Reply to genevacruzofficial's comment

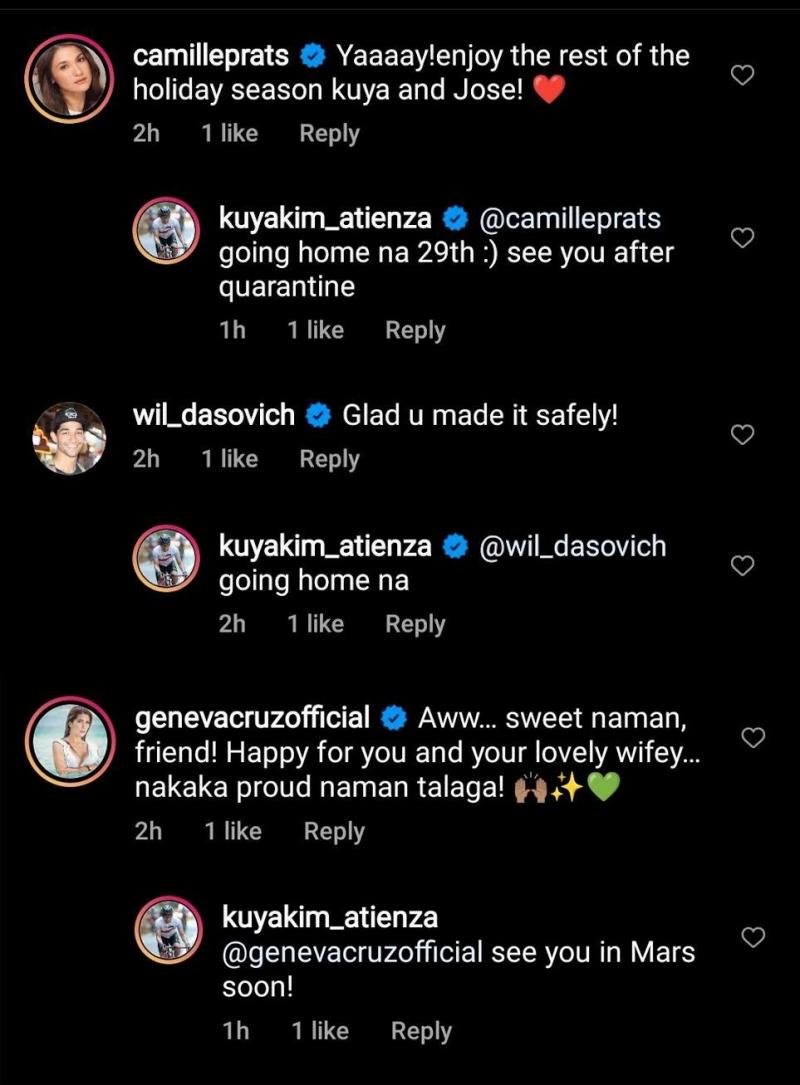(x=334, y=832)
